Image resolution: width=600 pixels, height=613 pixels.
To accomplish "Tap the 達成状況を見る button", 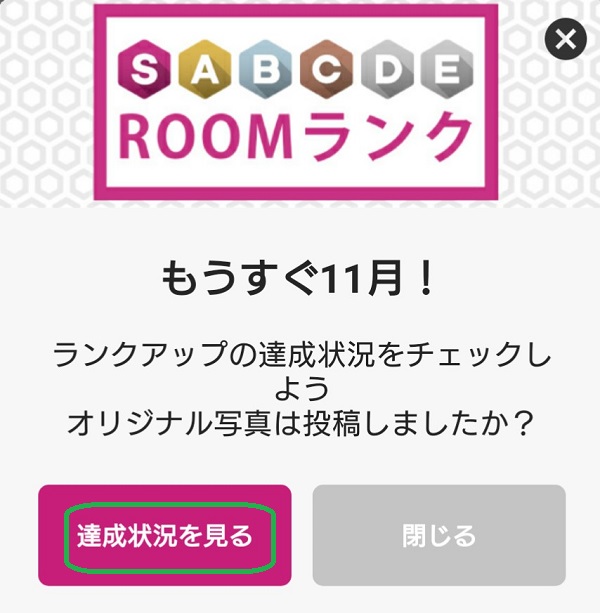I will click(165, 535).
